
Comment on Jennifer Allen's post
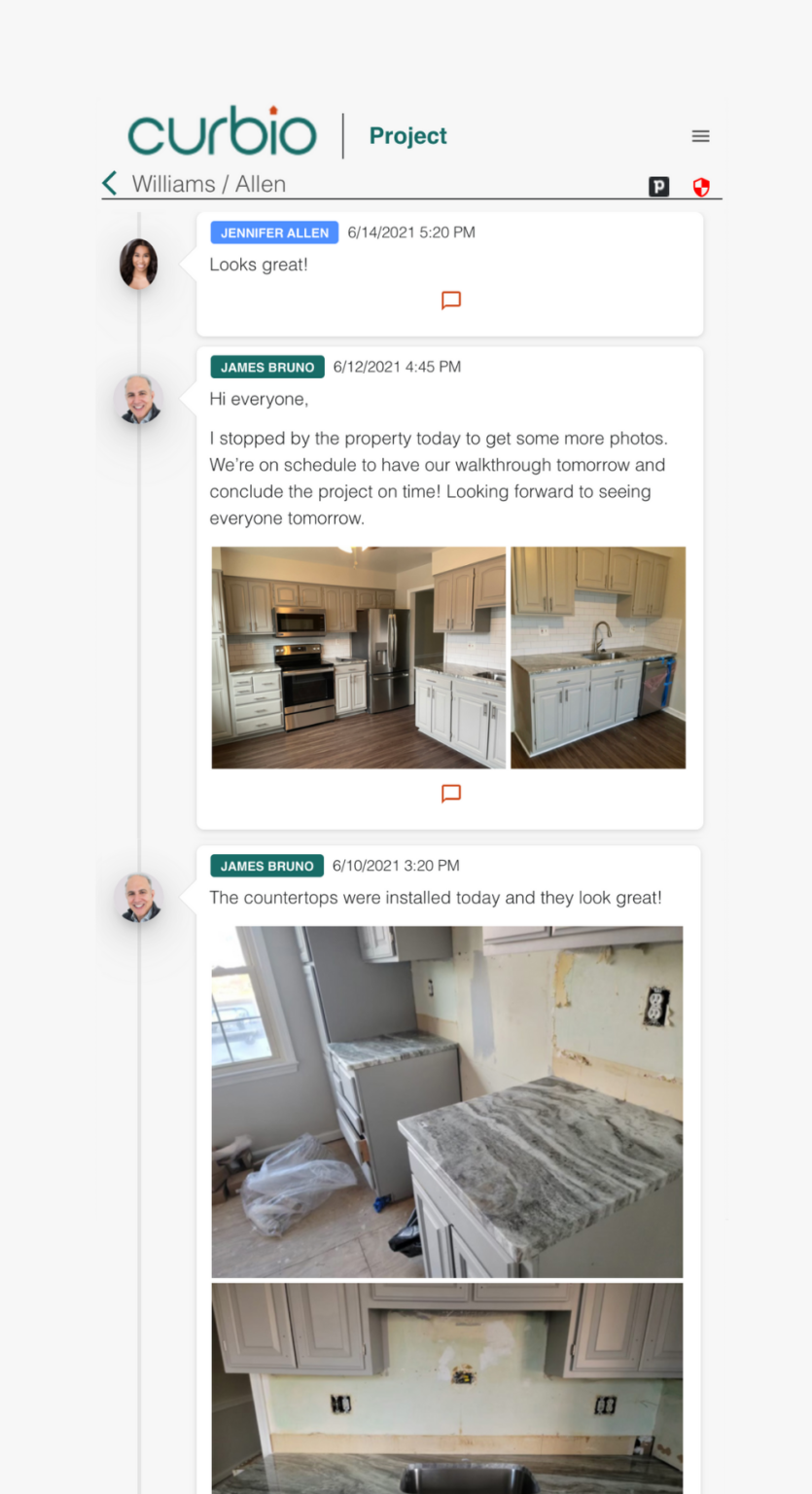450,301
